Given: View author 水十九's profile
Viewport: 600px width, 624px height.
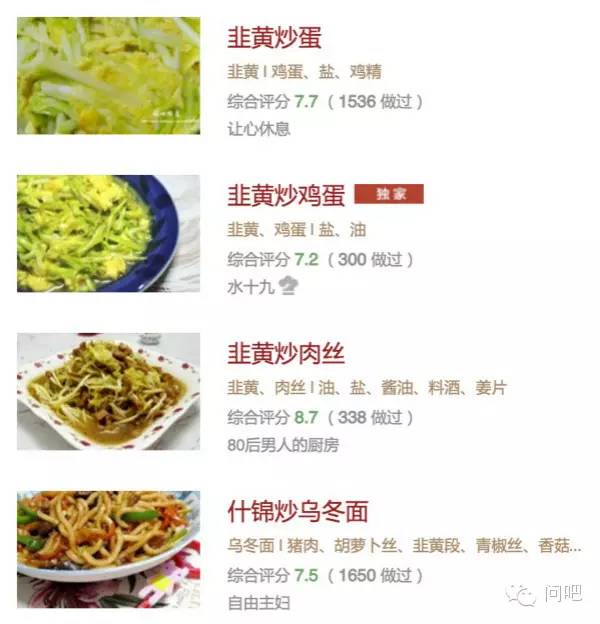Looking at the screenshot, I should 251,285.
